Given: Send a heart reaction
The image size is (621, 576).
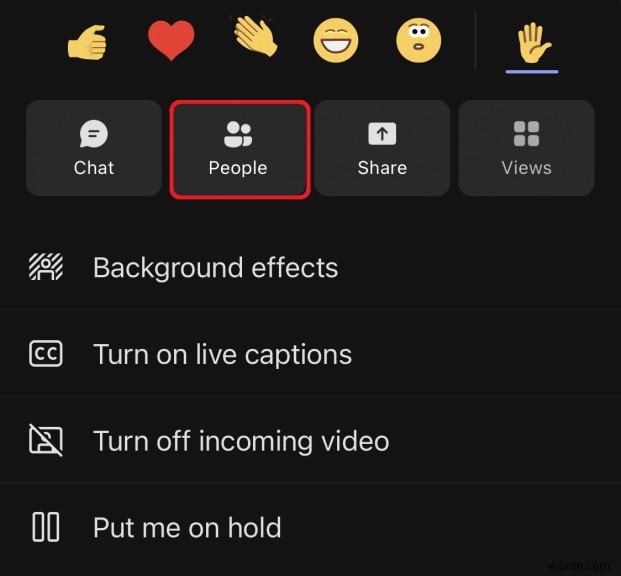Looking at the screenshot, I should [x=171, y=41].
